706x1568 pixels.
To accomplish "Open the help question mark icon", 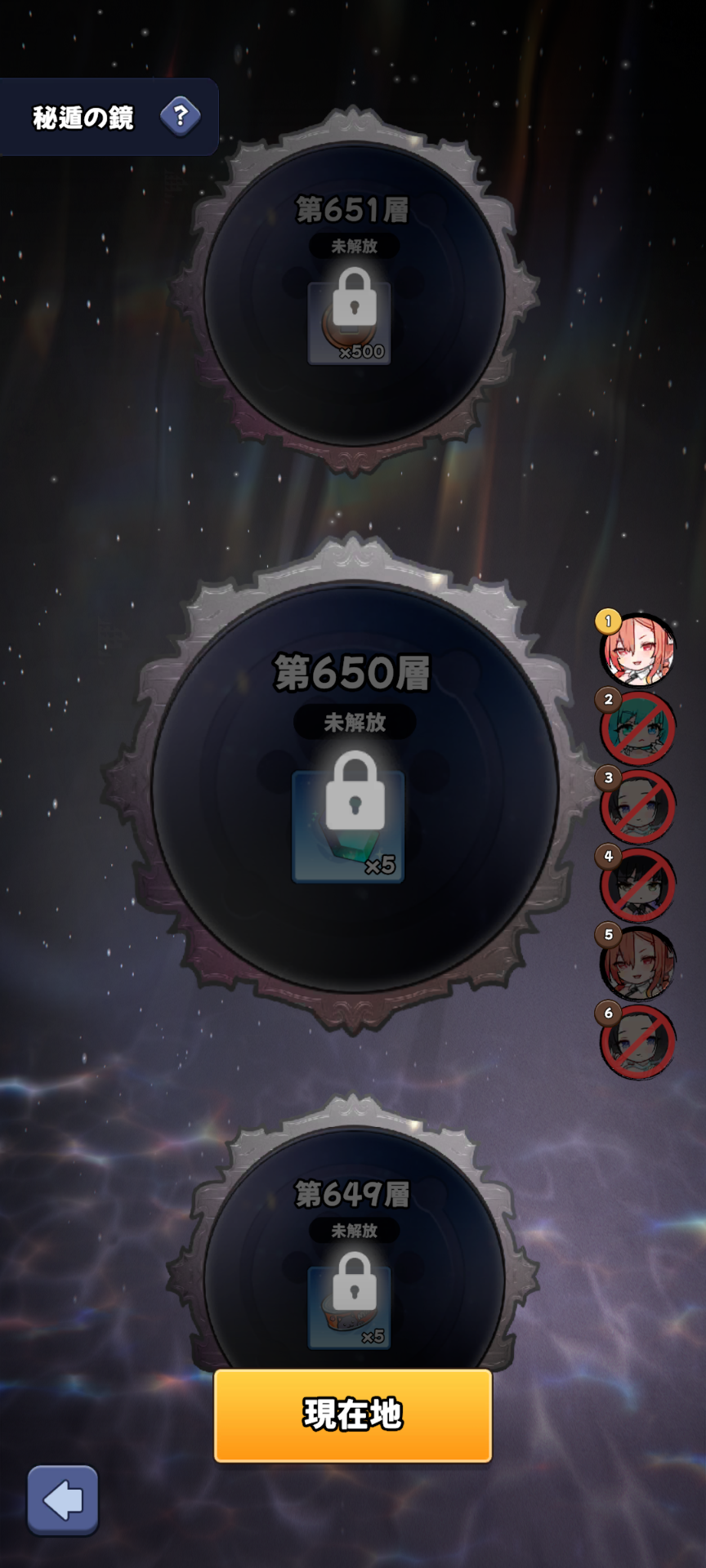I will 181,116.
